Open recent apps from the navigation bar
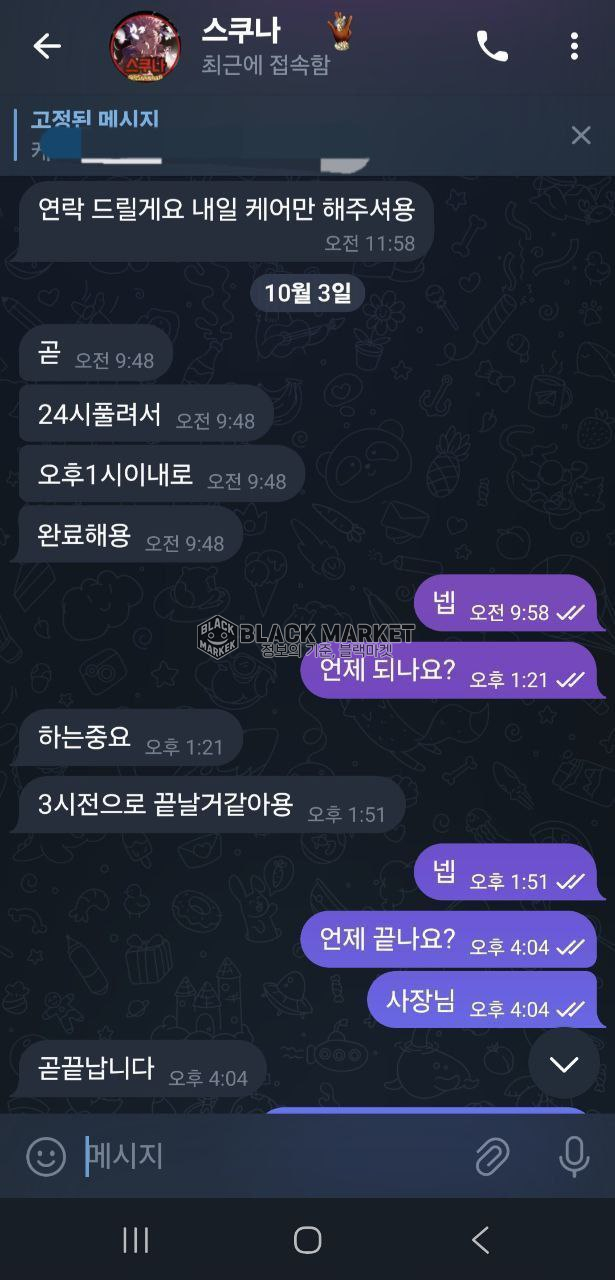 coord(135,1240)
